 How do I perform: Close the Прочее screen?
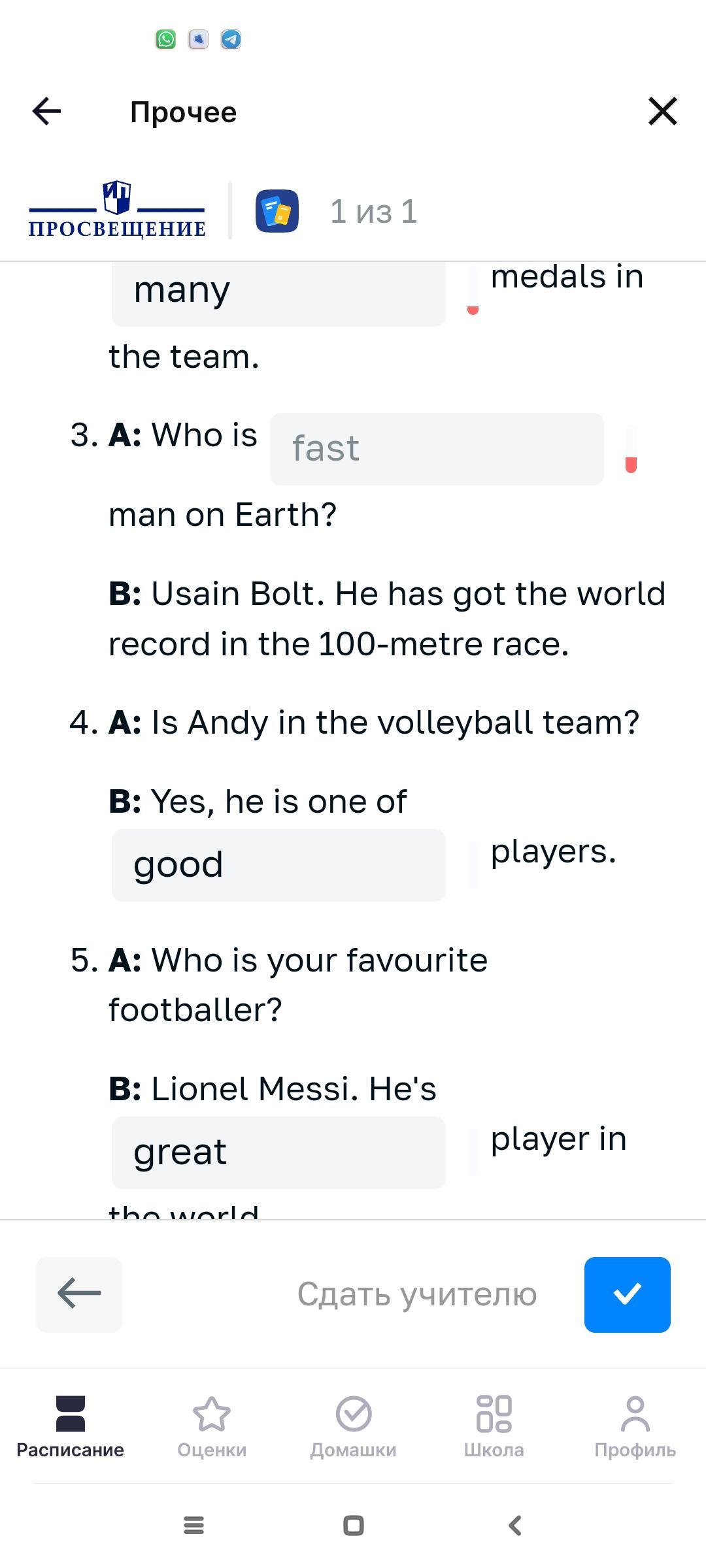[662, 111]
